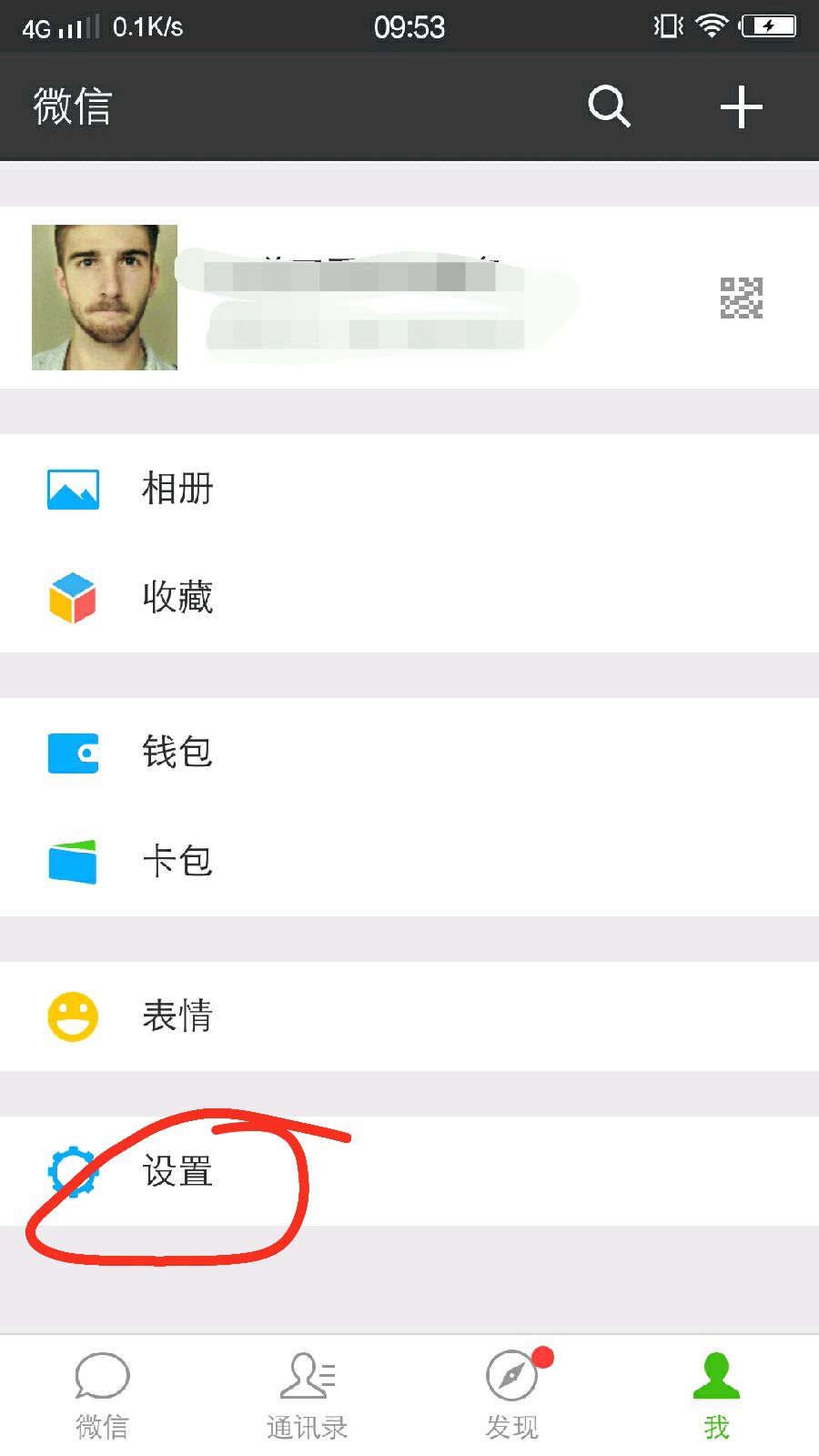The height and width of the screenshot is (1456, 819).
Task: Tap the plus icon in the top bar
Action: [x=741, y=106]
